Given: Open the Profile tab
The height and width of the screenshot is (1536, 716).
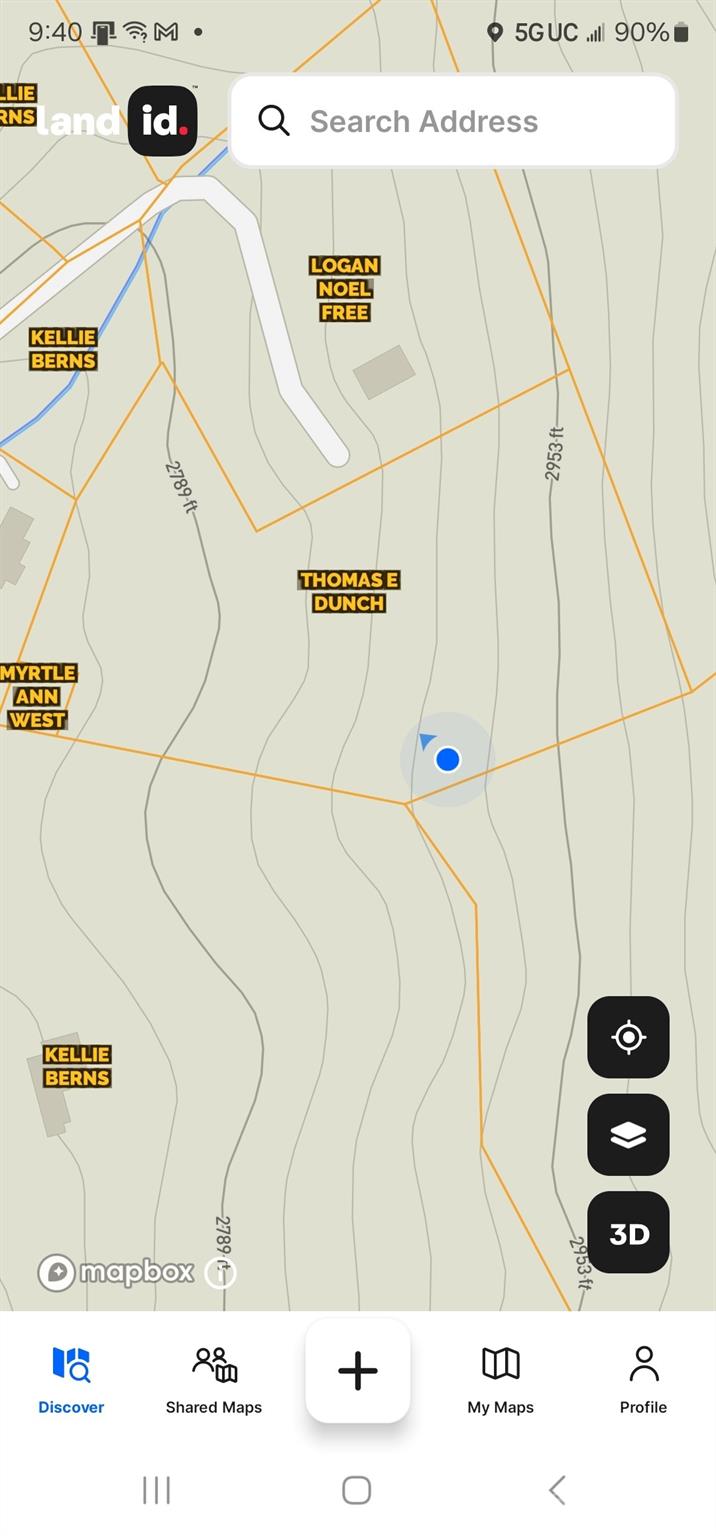Looking at the screenshot, I should [x=643, y=1379].
